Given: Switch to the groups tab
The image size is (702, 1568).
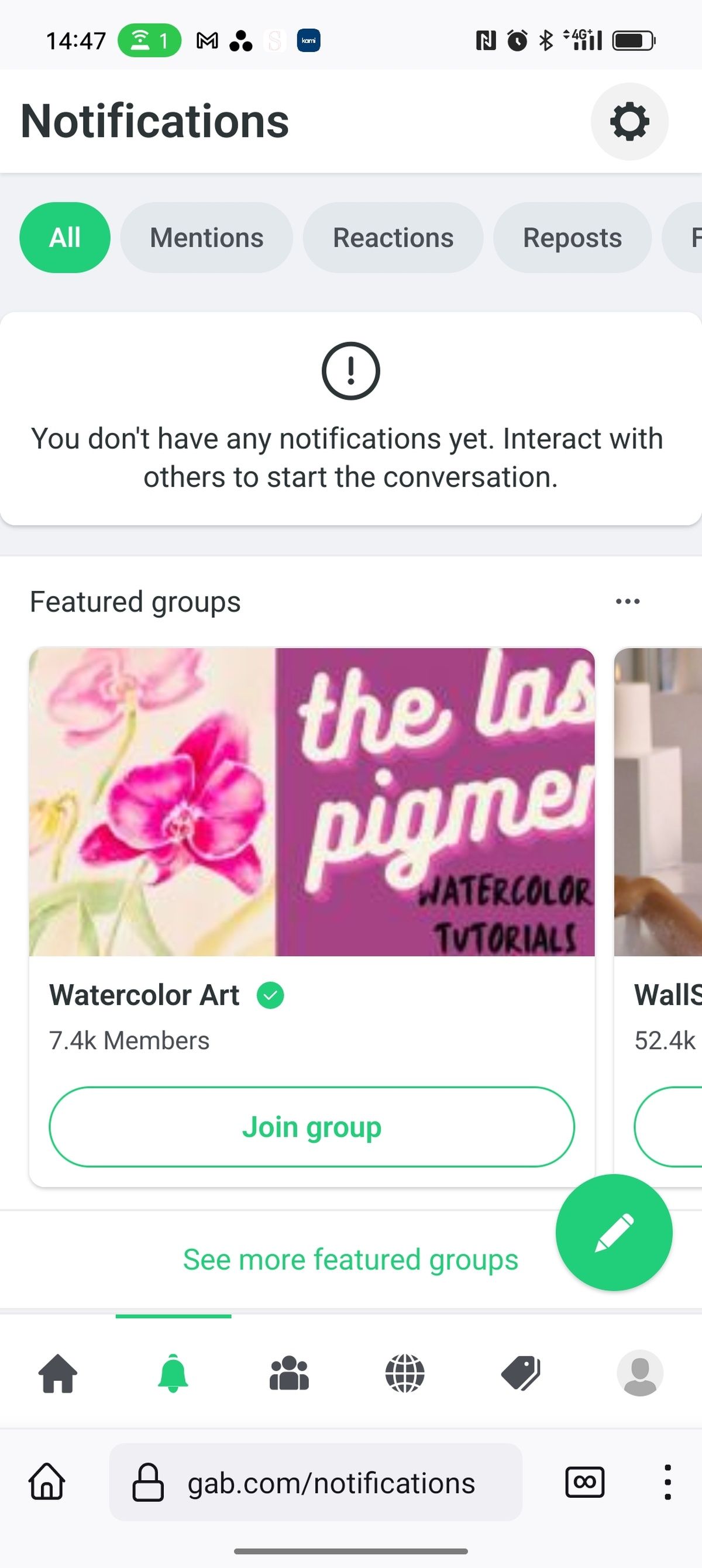Looking at the screenshot, I should (x=289, y=1374).
